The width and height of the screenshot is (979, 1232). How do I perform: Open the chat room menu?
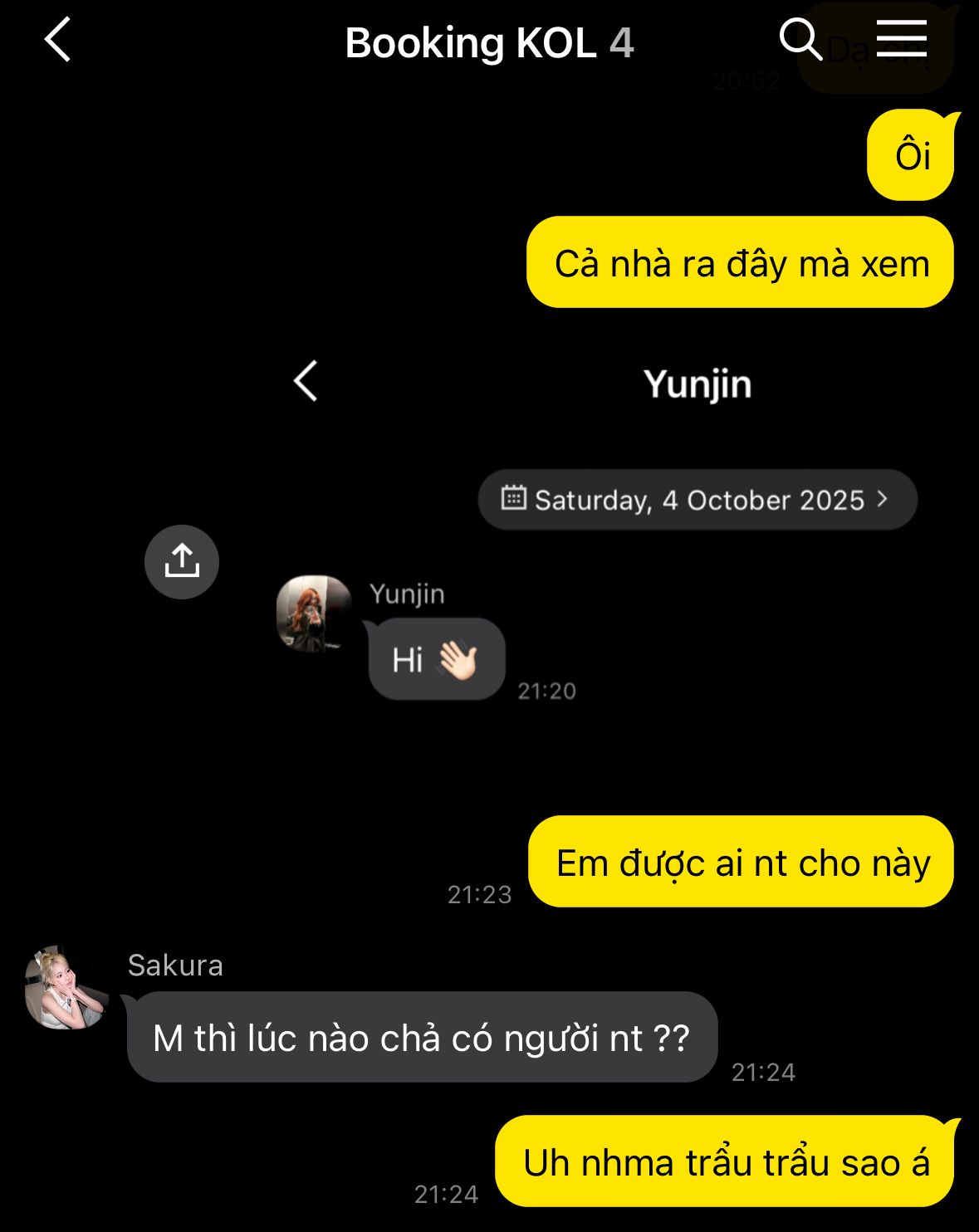pyautogui.click(x=901, y=40)
